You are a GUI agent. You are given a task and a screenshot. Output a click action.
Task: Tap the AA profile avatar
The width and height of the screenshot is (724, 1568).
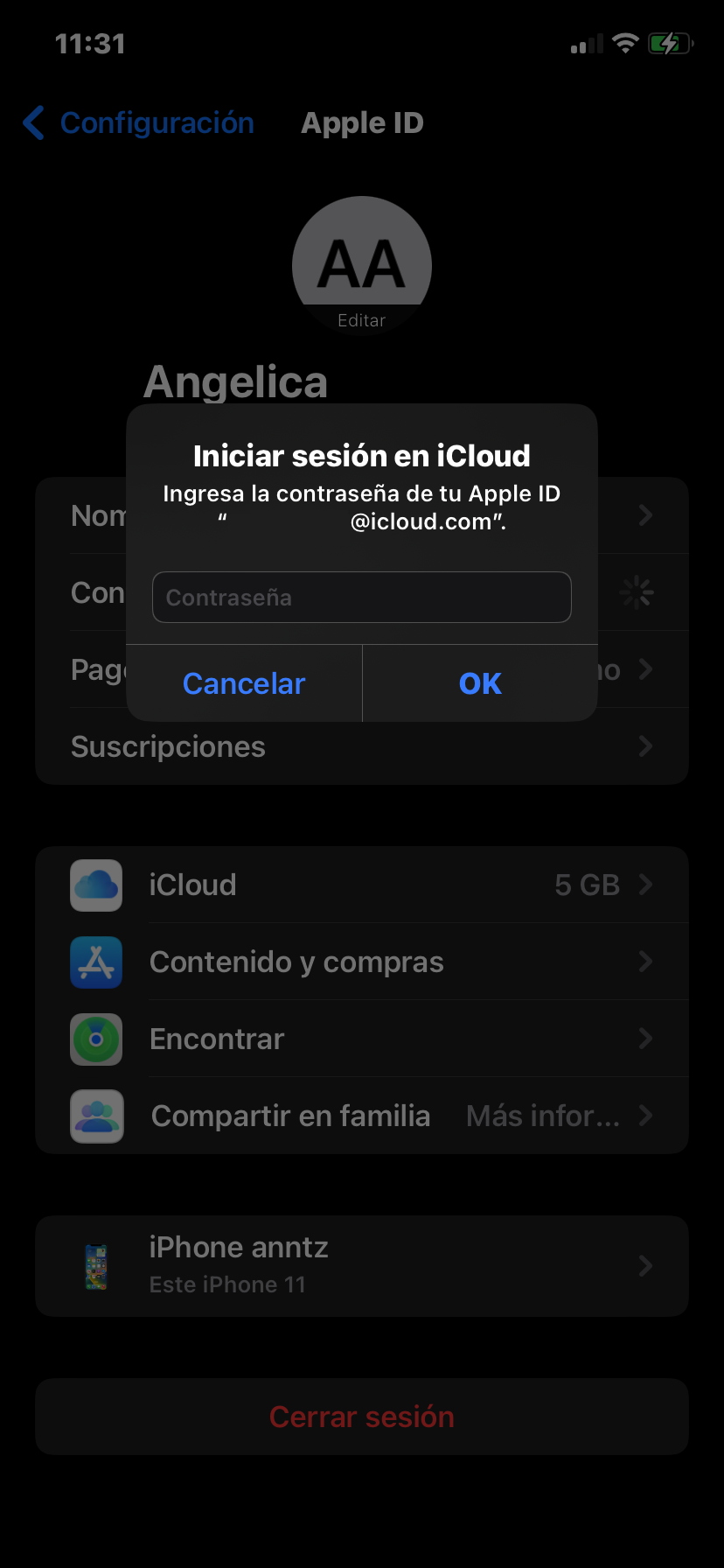tap(361, 262)
